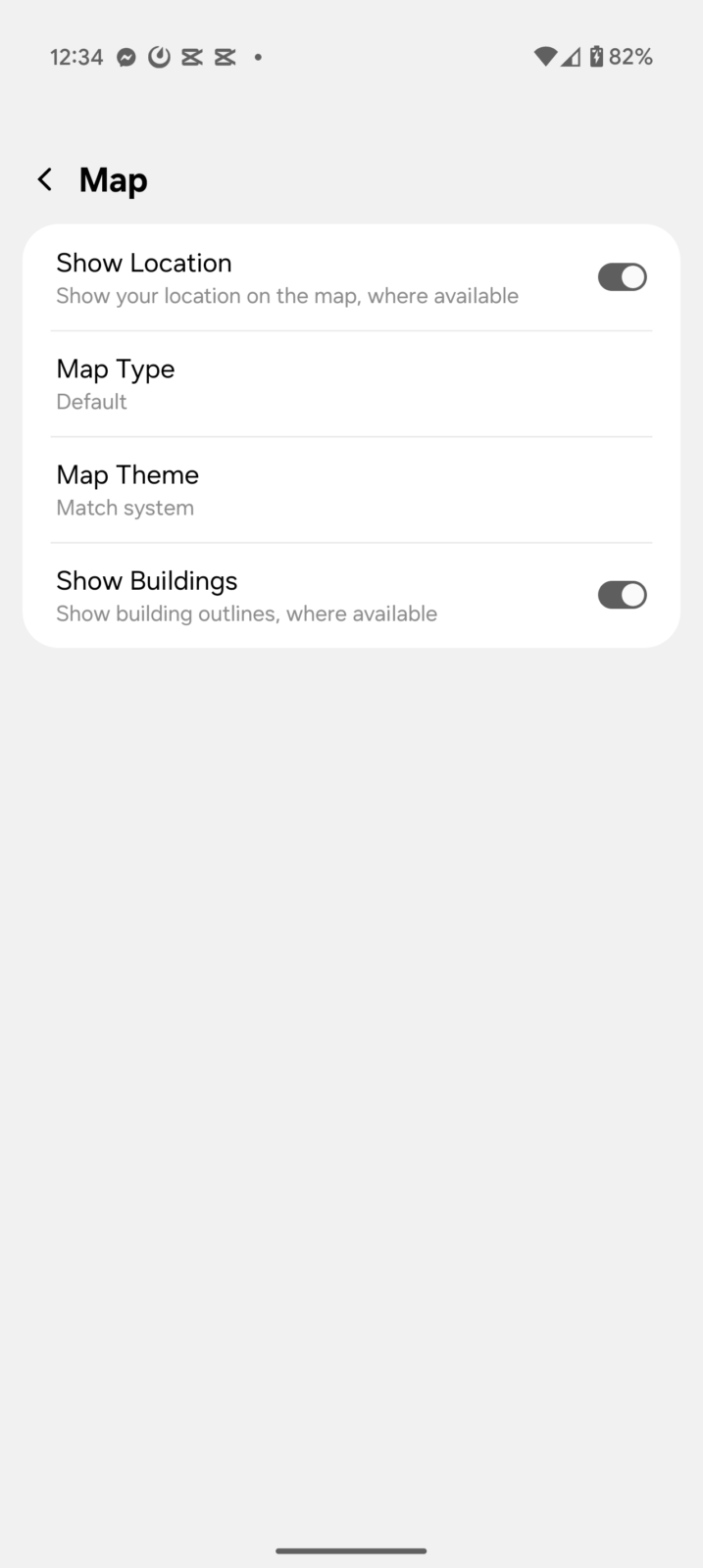Turn off the Show Location switch
The width and height of the screenshot is (703, 1568).
(622, 277)
